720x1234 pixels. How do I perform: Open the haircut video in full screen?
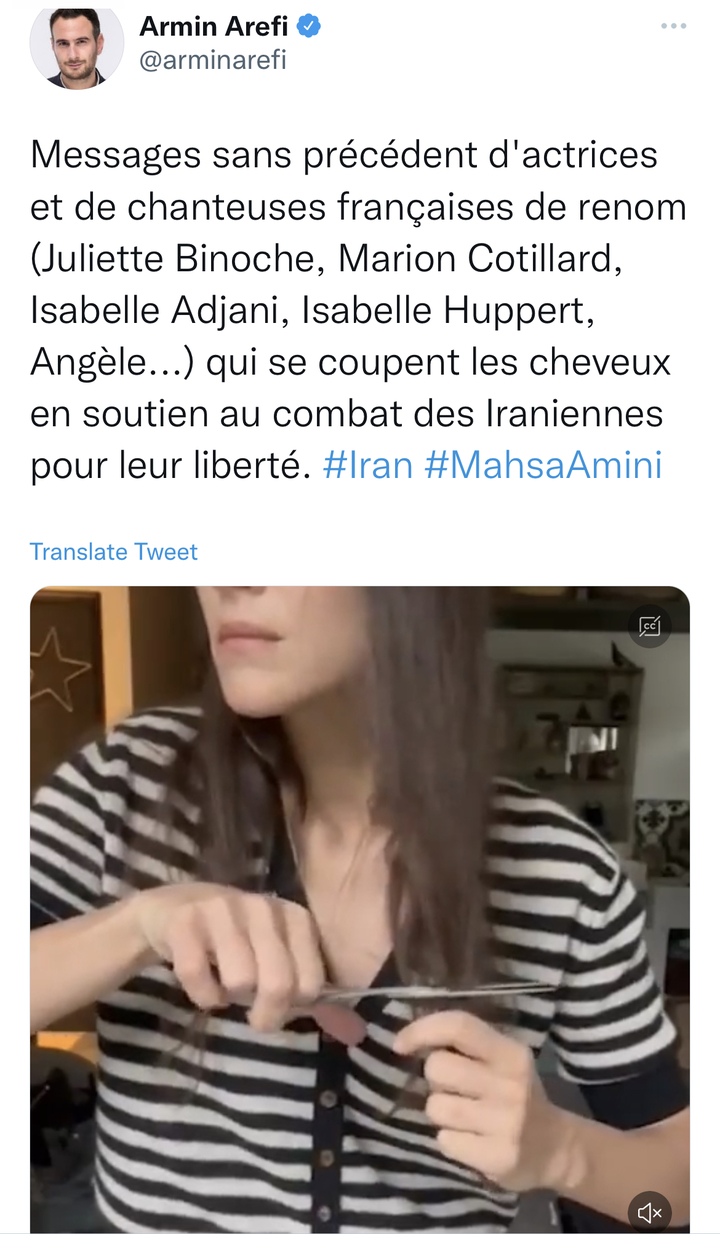[x=360, y=900]
